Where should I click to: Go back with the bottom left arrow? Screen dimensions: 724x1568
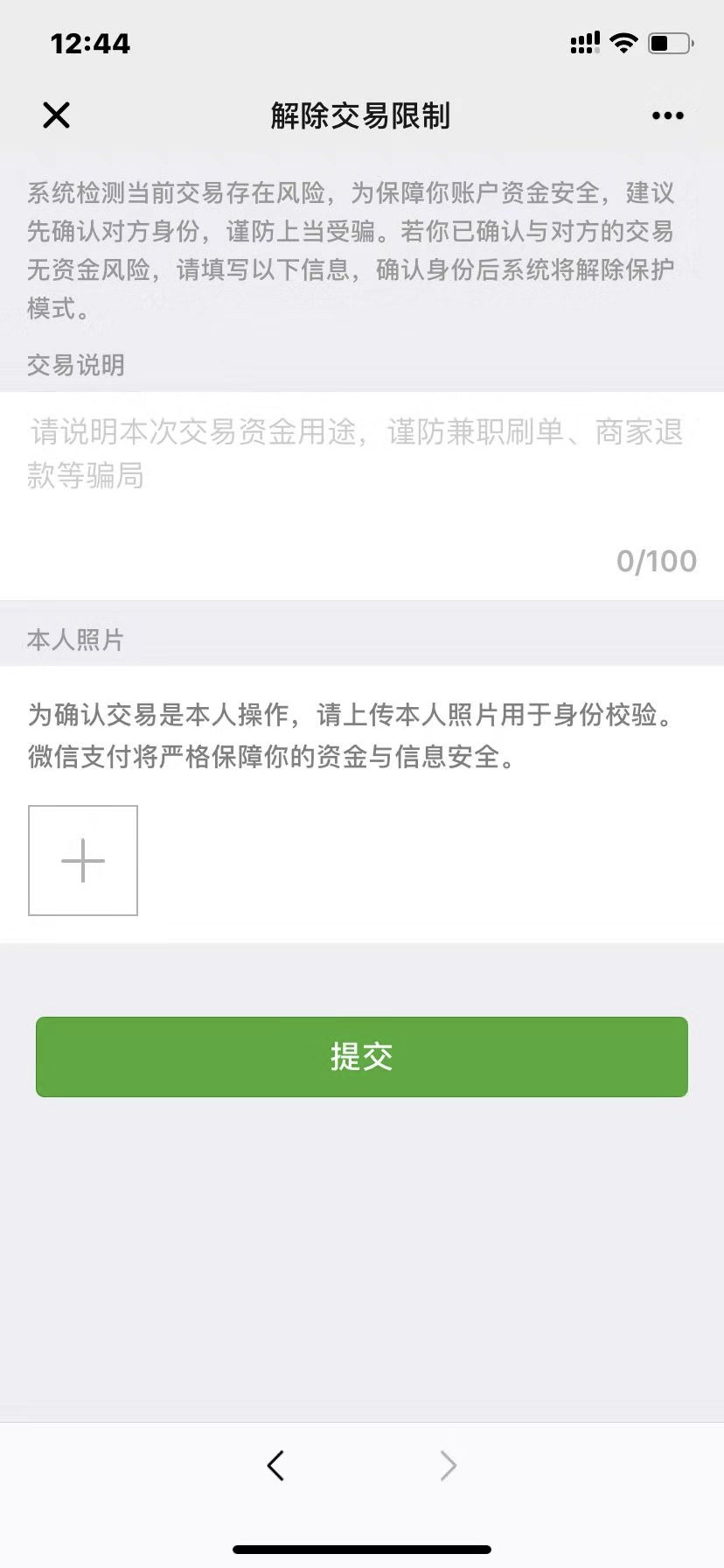pos(276,1465)
